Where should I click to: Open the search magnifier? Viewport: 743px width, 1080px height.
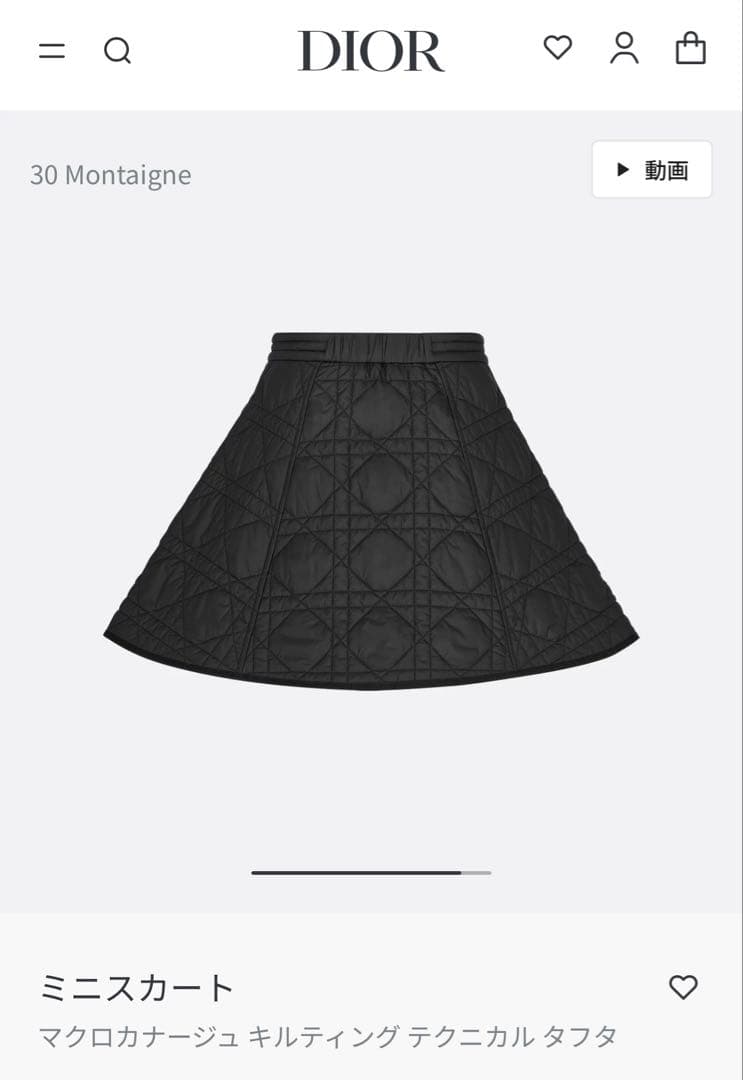pos(118,51)
